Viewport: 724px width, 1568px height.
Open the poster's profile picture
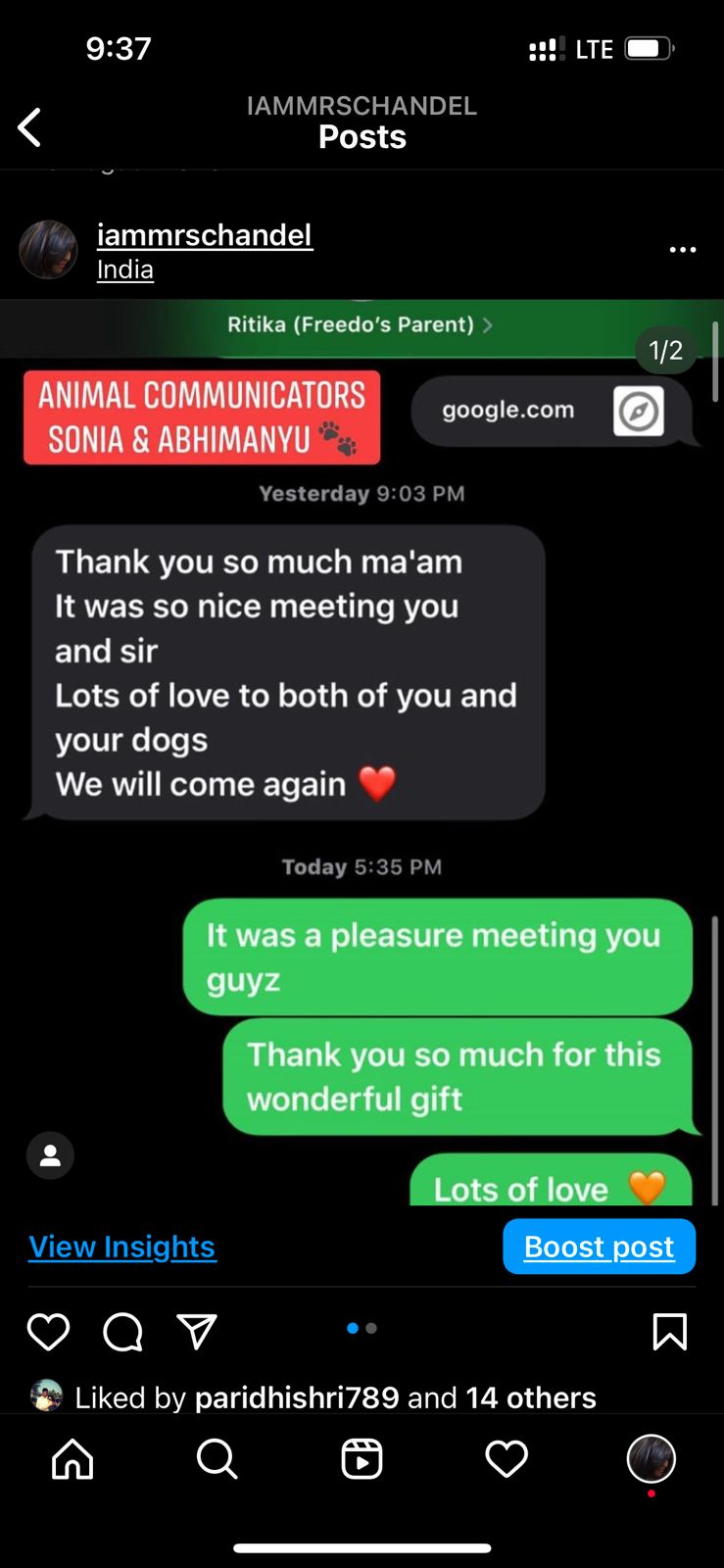tap(48, 250)
